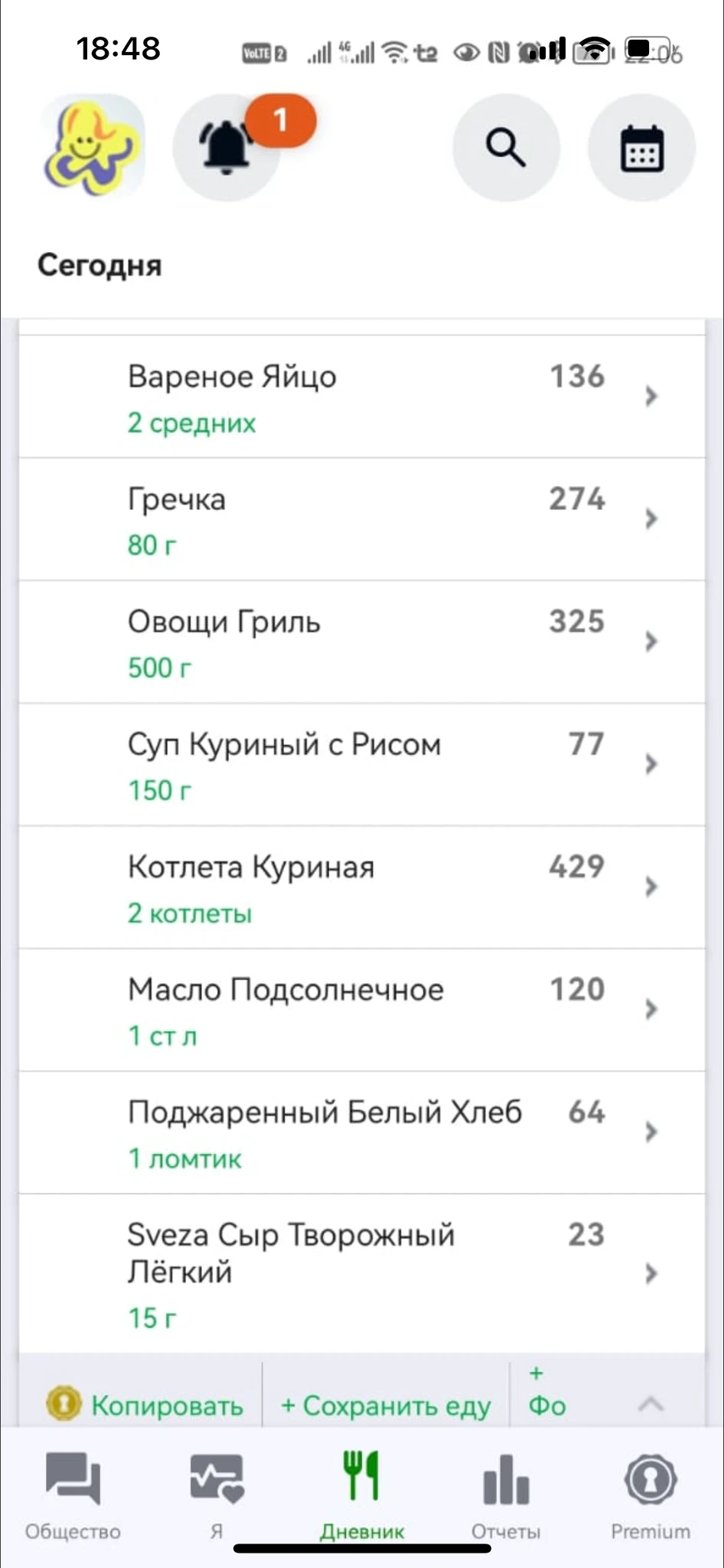Image resolution: width=724 pixels, height=1568 pixels.
Task: Open the Овощи Гриль entry
Action: tap(361, 642)
